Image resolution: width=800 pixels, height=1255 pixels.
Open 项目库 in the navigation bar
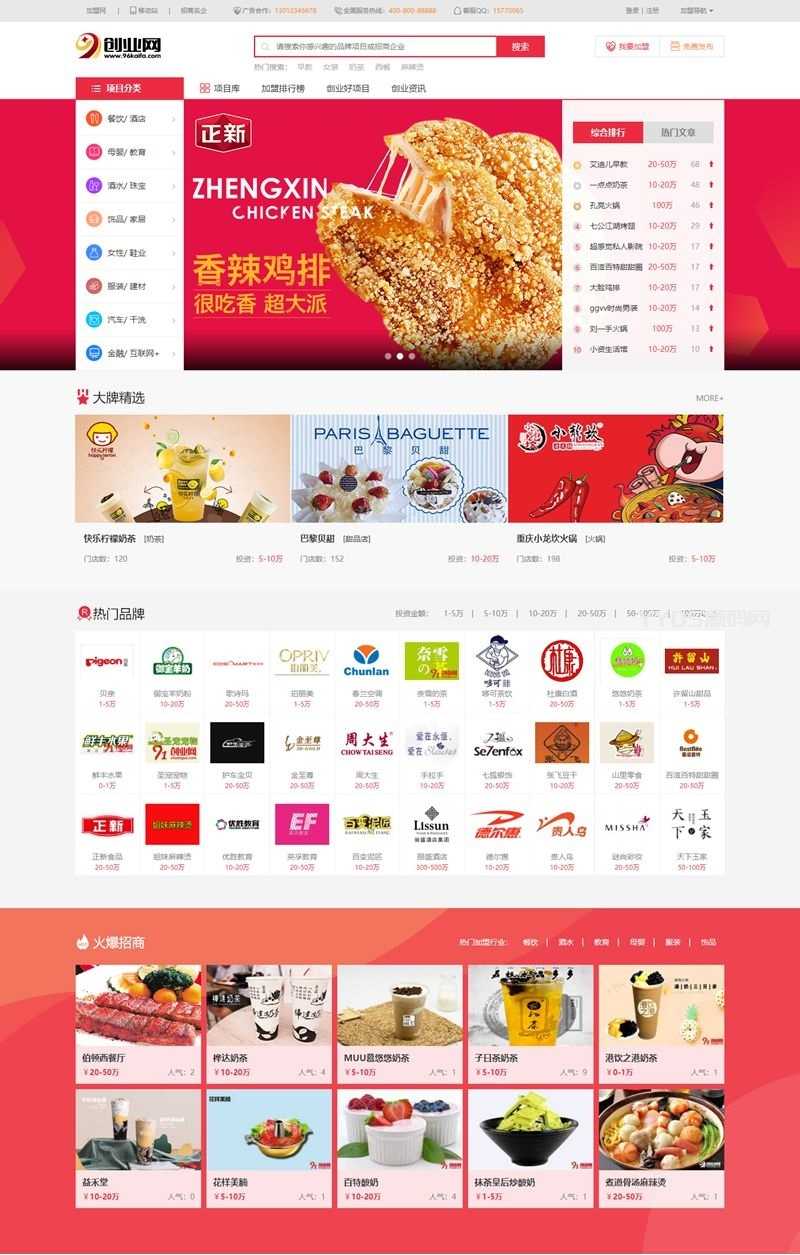(x=220, y=88)
